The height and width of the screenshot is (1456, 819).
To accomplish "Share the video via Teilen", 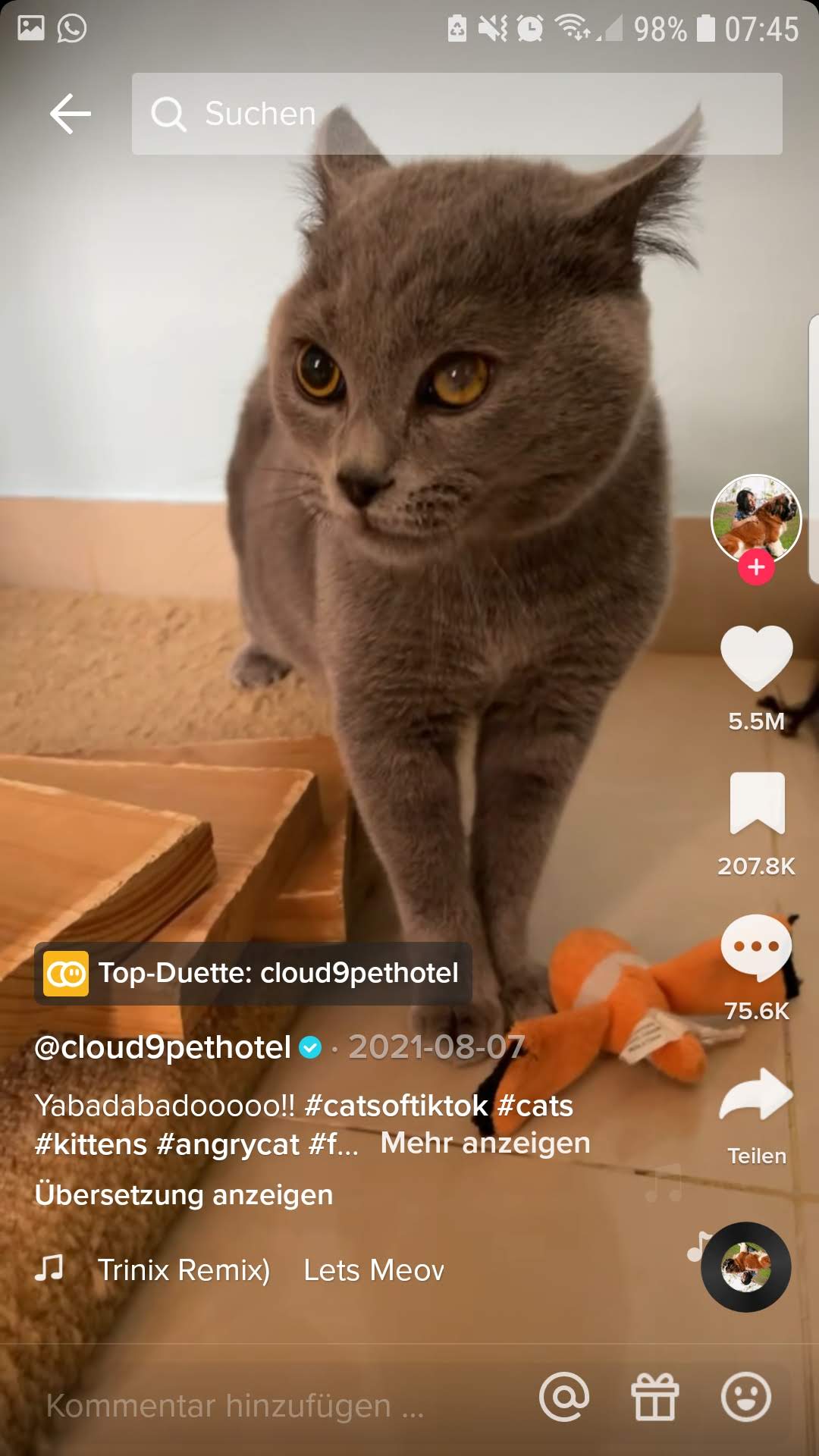I will click(756, 1094).
